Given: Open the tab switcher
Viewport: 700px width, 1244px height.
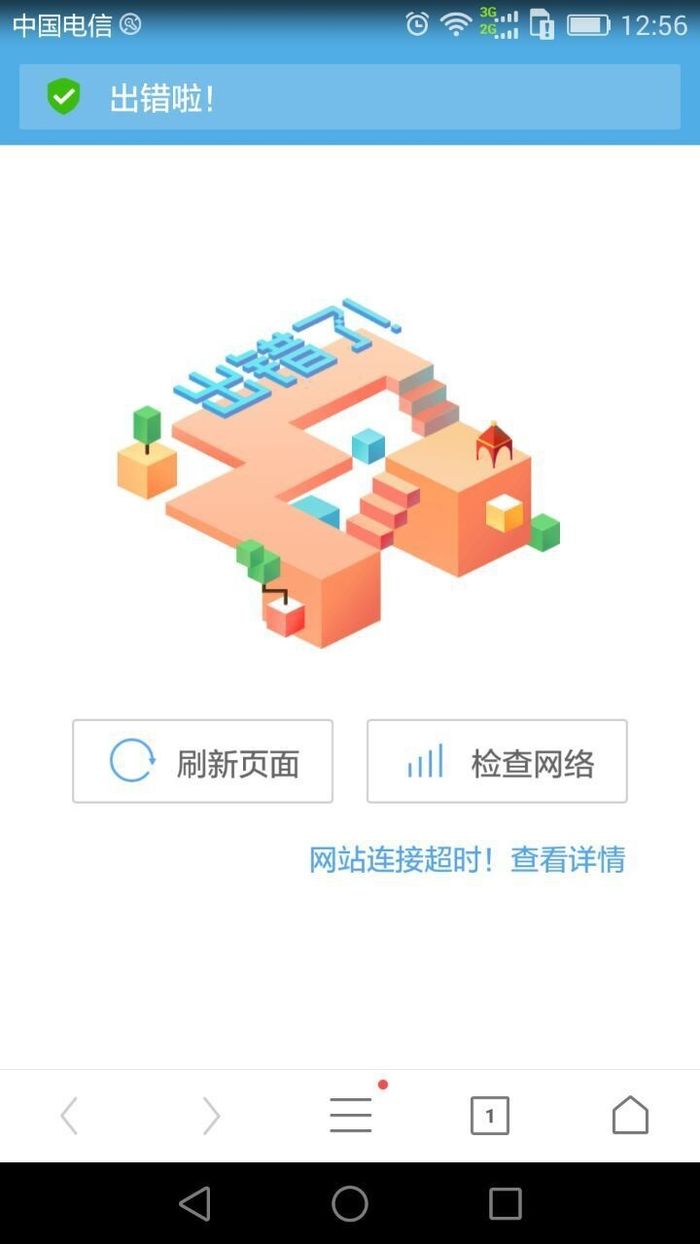Looking at the screenshot, I should click(490, 1115).
